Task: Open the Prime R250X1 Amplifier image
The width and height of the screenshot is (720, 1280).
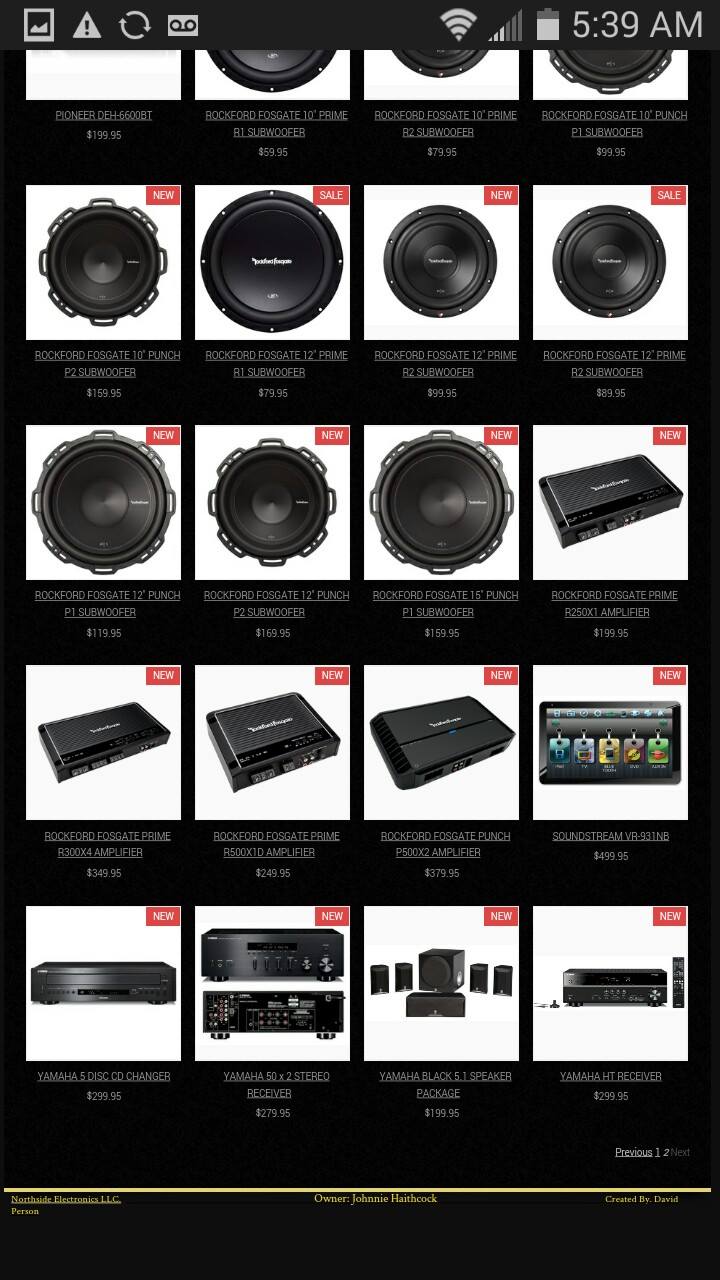Action: tap(610, 502)
